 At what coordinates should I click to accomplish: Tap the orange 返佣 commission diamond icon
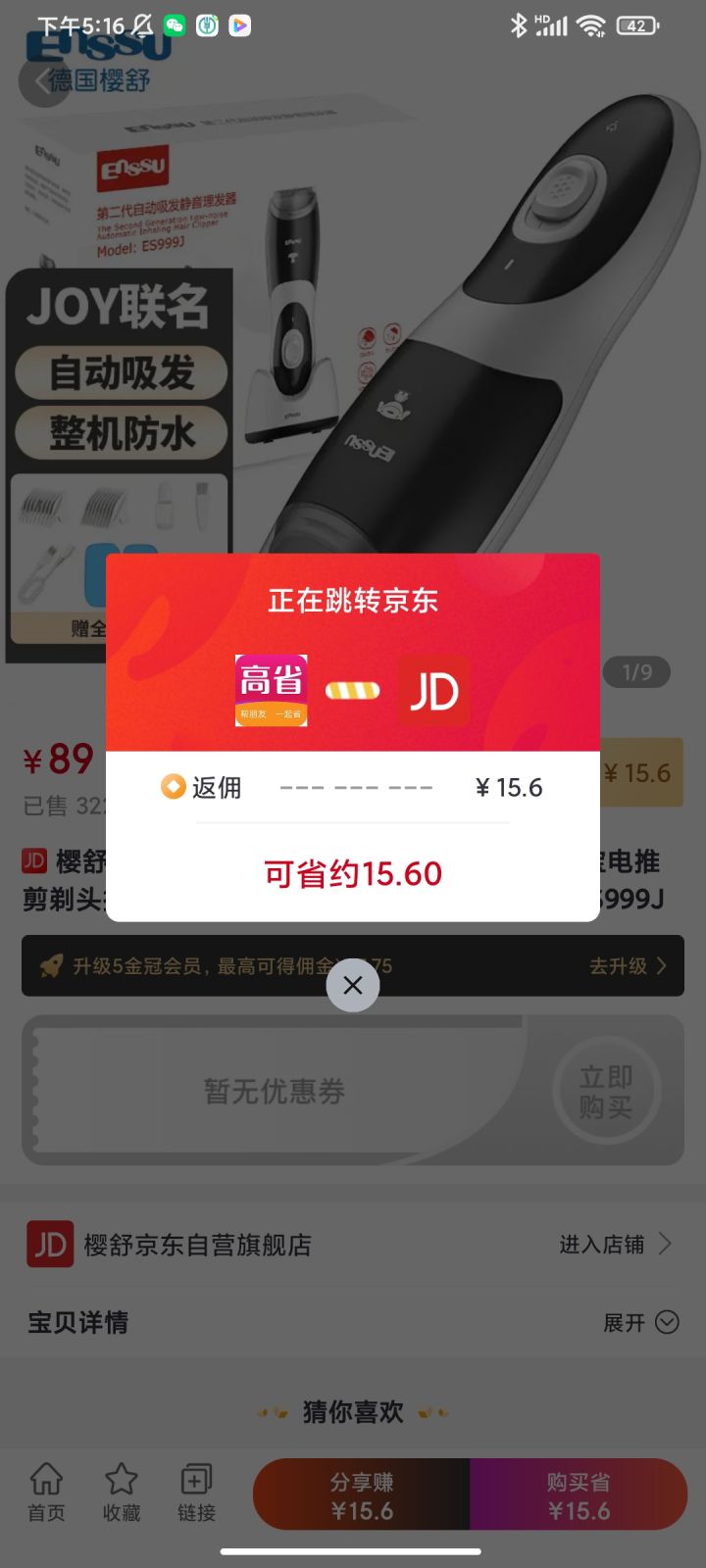pos(175,787)
